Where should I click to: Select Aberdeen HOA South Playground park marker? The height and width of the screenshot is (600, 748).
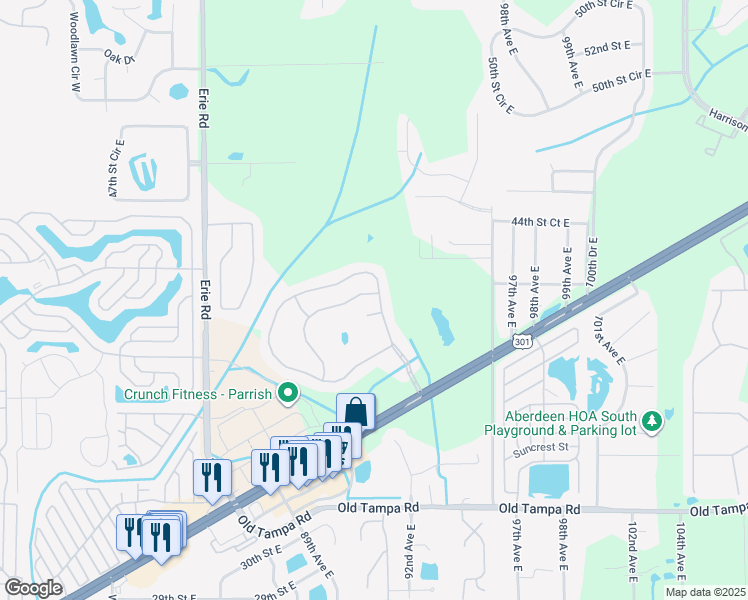pyautogui.click(x=652, y=422)
